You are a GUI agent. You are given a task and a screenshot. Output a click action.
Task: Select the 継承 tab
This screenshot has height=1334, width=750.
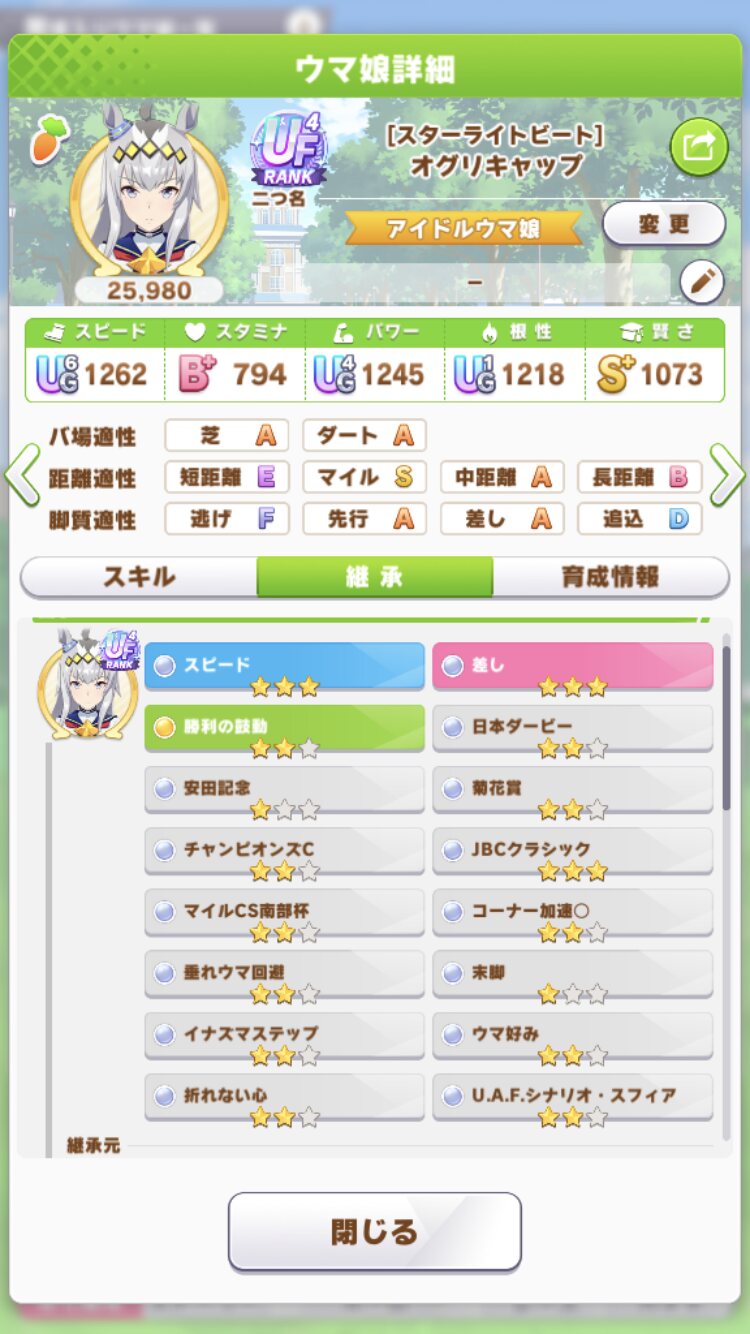point(374,577)
